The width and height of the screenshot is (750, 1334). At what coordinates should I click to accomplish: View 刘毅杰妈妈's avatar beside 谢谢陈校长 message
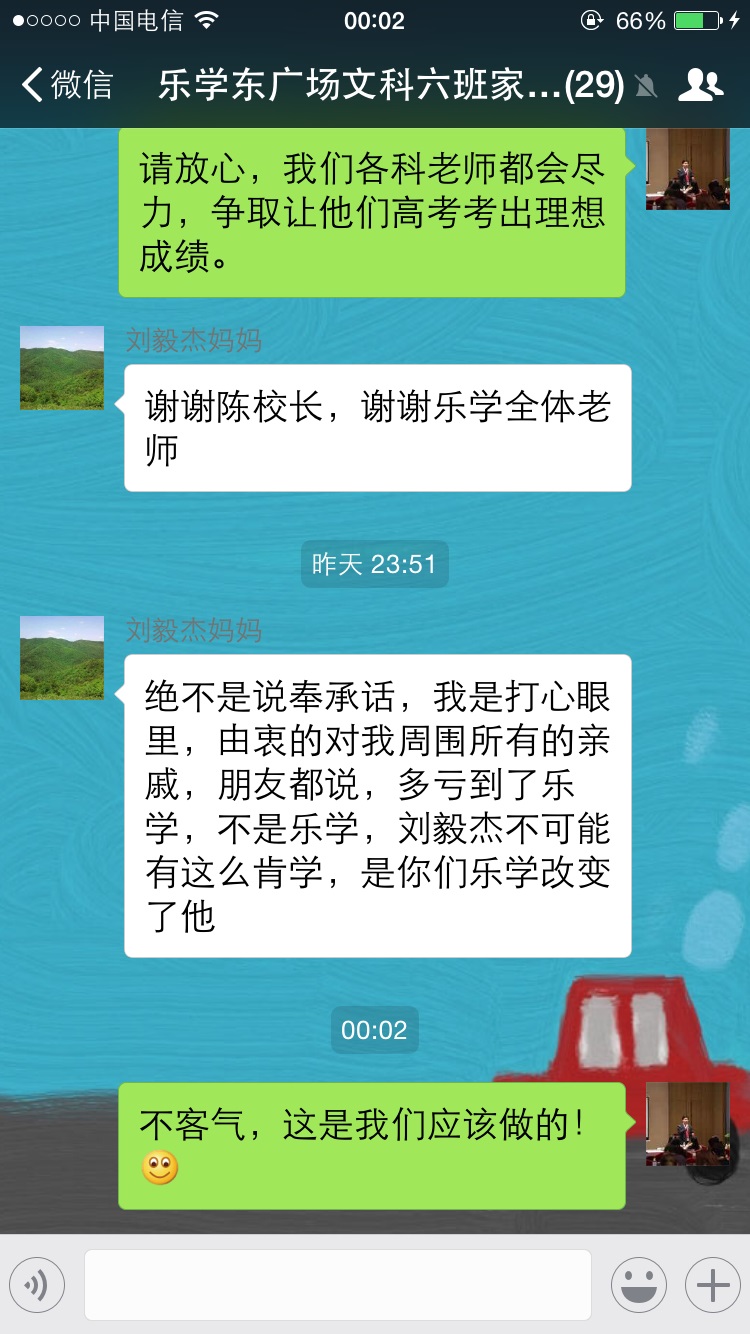62,368
